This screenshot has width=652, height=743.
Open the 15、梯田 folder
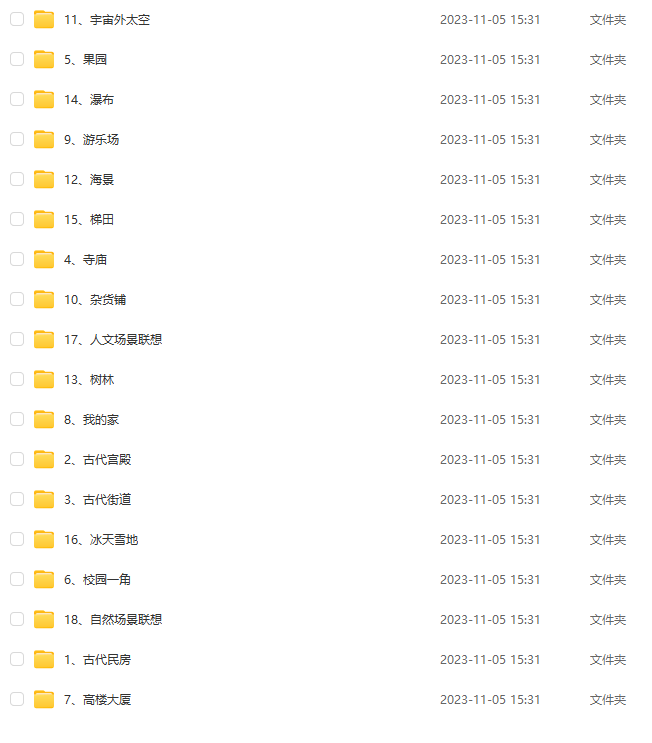(x=88, y=220)
